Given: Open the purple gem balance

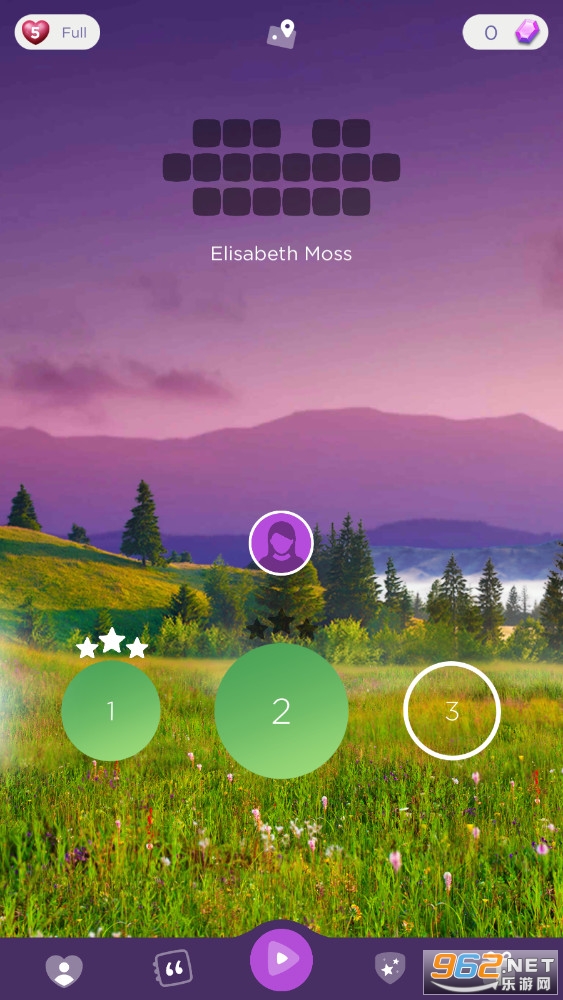Looking at the screenshot, I should click(x=505, y=32).
